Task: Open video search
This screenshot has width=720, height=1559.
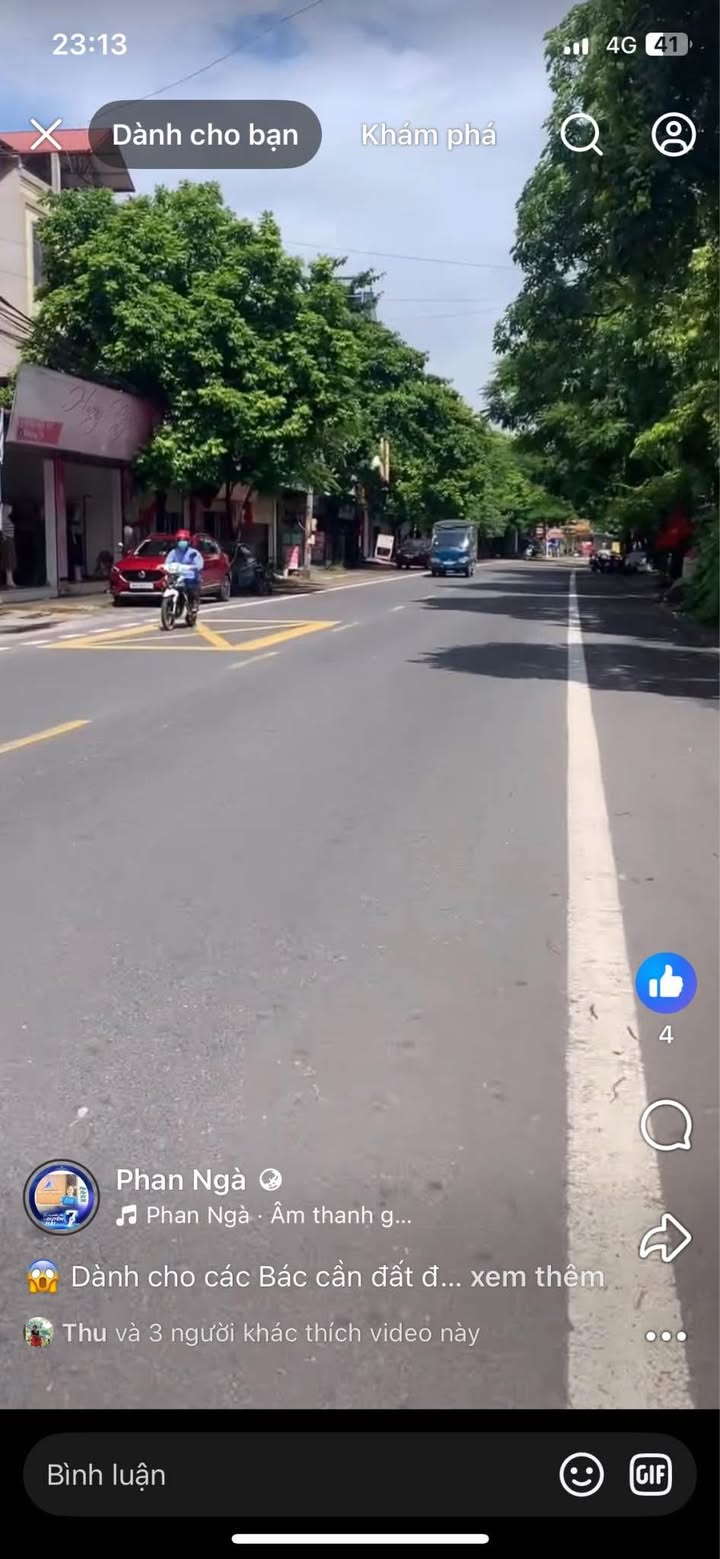Action: tap(581, 134)
